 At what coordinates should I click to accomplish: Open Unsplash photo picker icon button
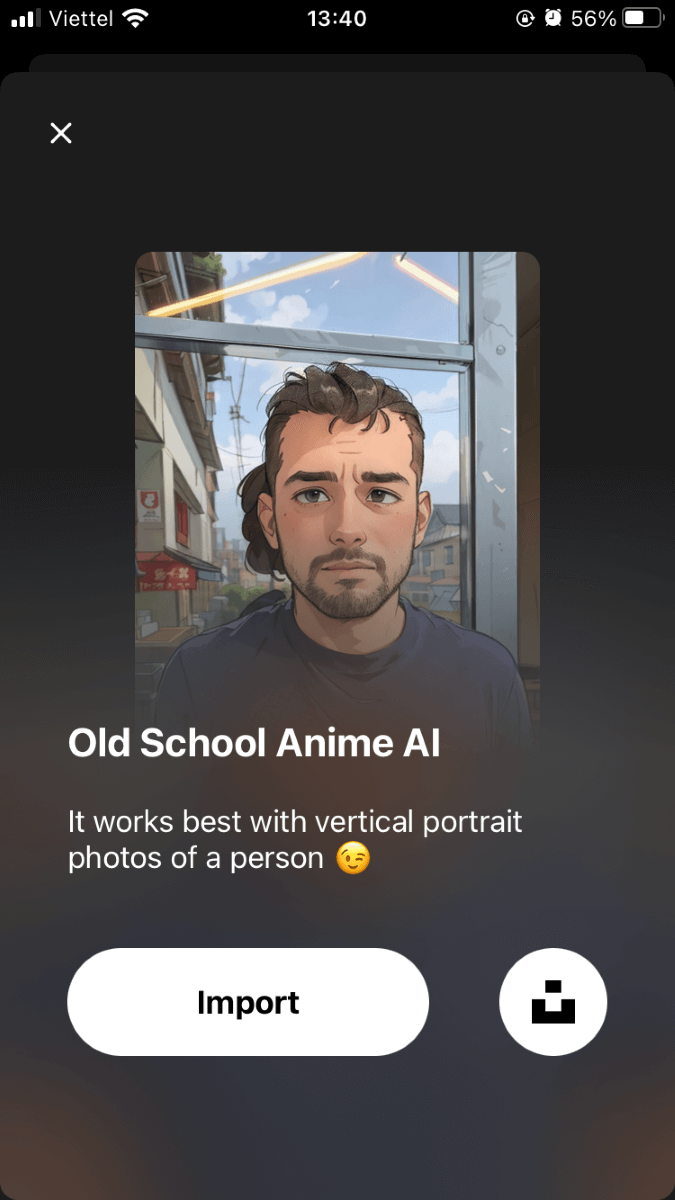(553, 1002)
